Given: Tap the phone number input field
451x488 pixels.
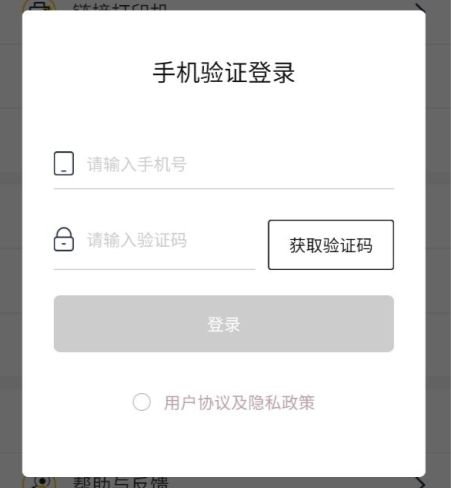Looking at the screenshot, I should pos(223,164).
